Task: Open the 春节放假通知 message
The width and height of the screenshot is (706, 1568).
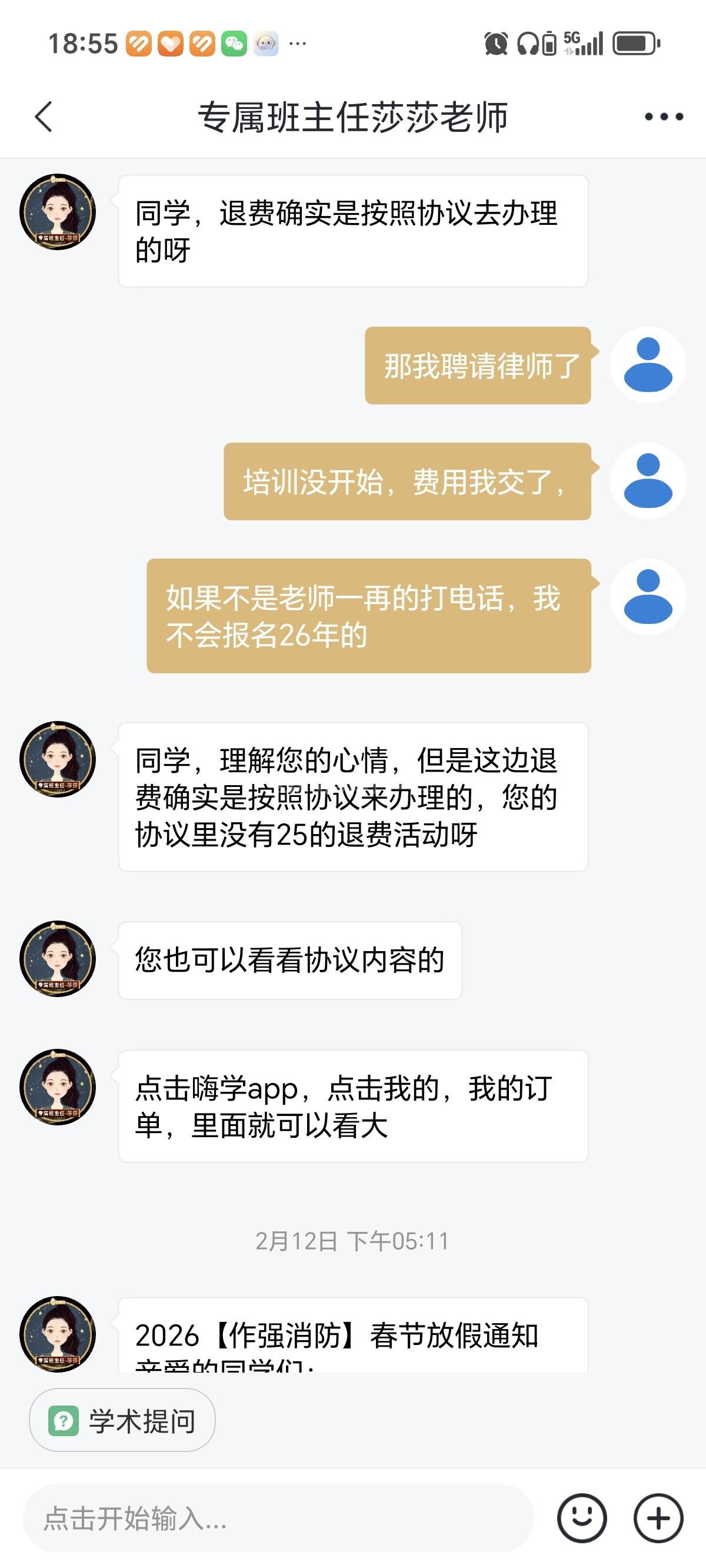Action: [353, 1337]
